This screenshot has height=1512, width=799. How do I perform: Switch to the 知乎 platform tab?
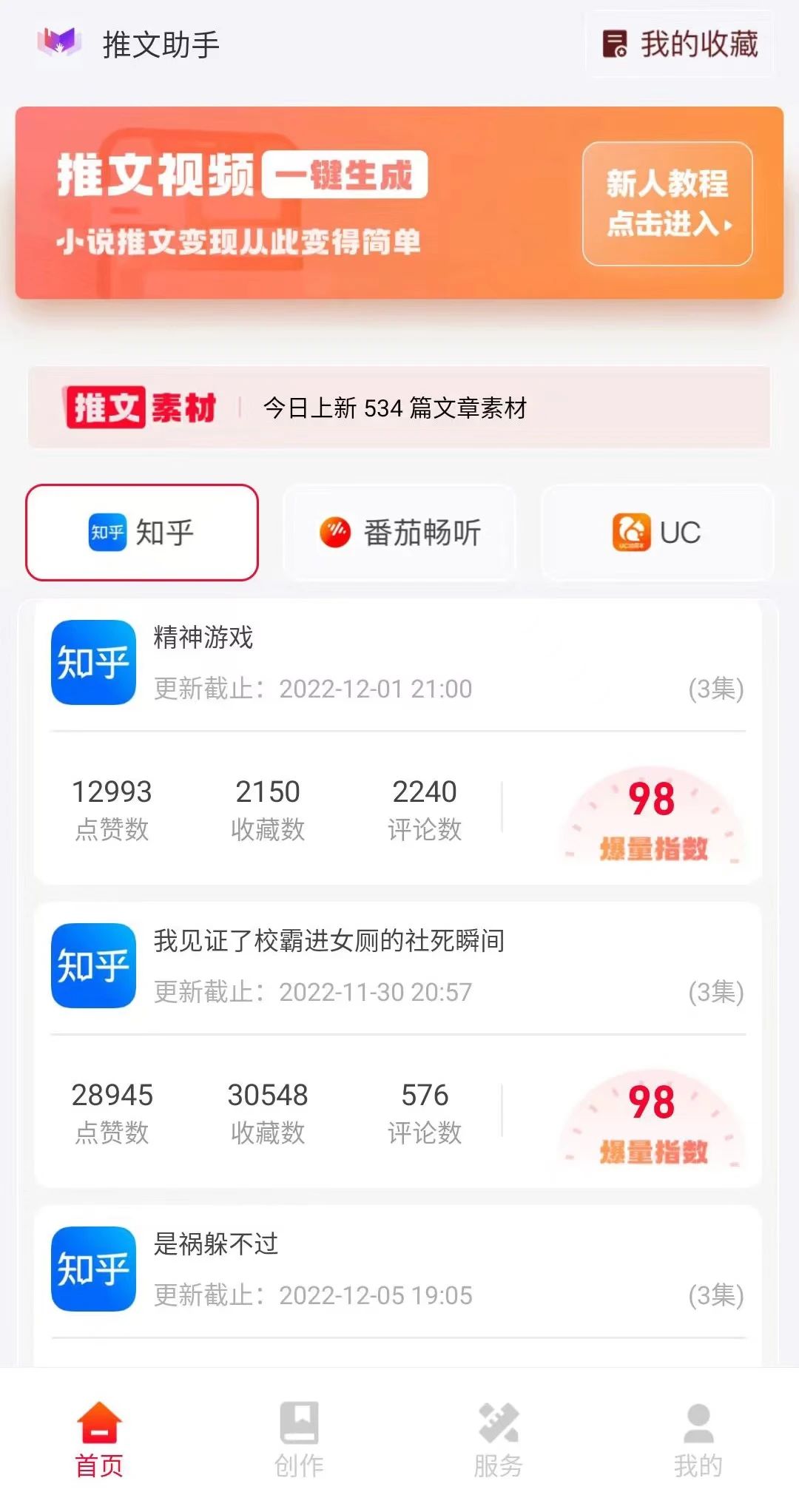coord(143,532)
